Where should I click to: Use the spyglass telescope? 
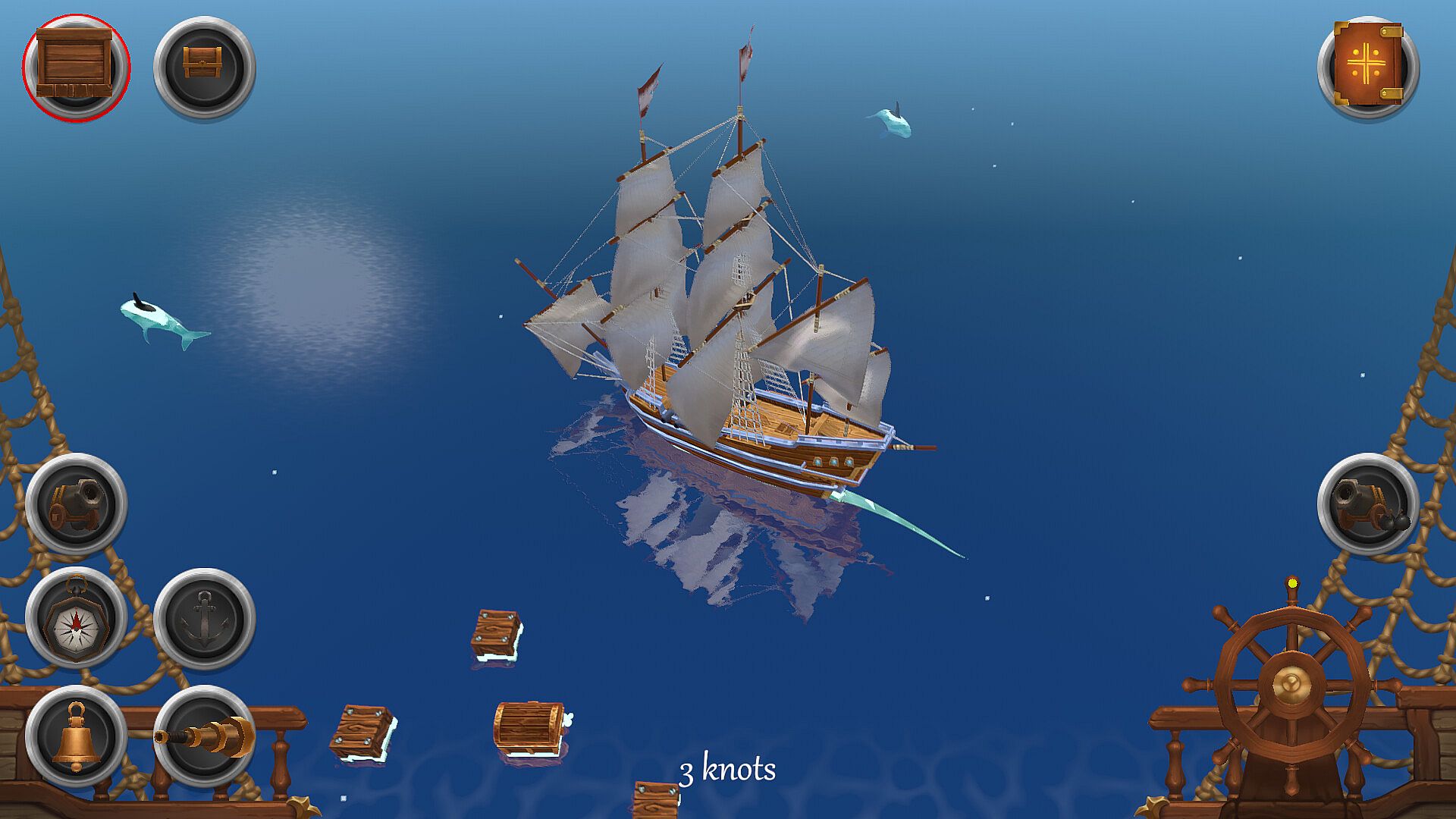(x=204, y=735)
